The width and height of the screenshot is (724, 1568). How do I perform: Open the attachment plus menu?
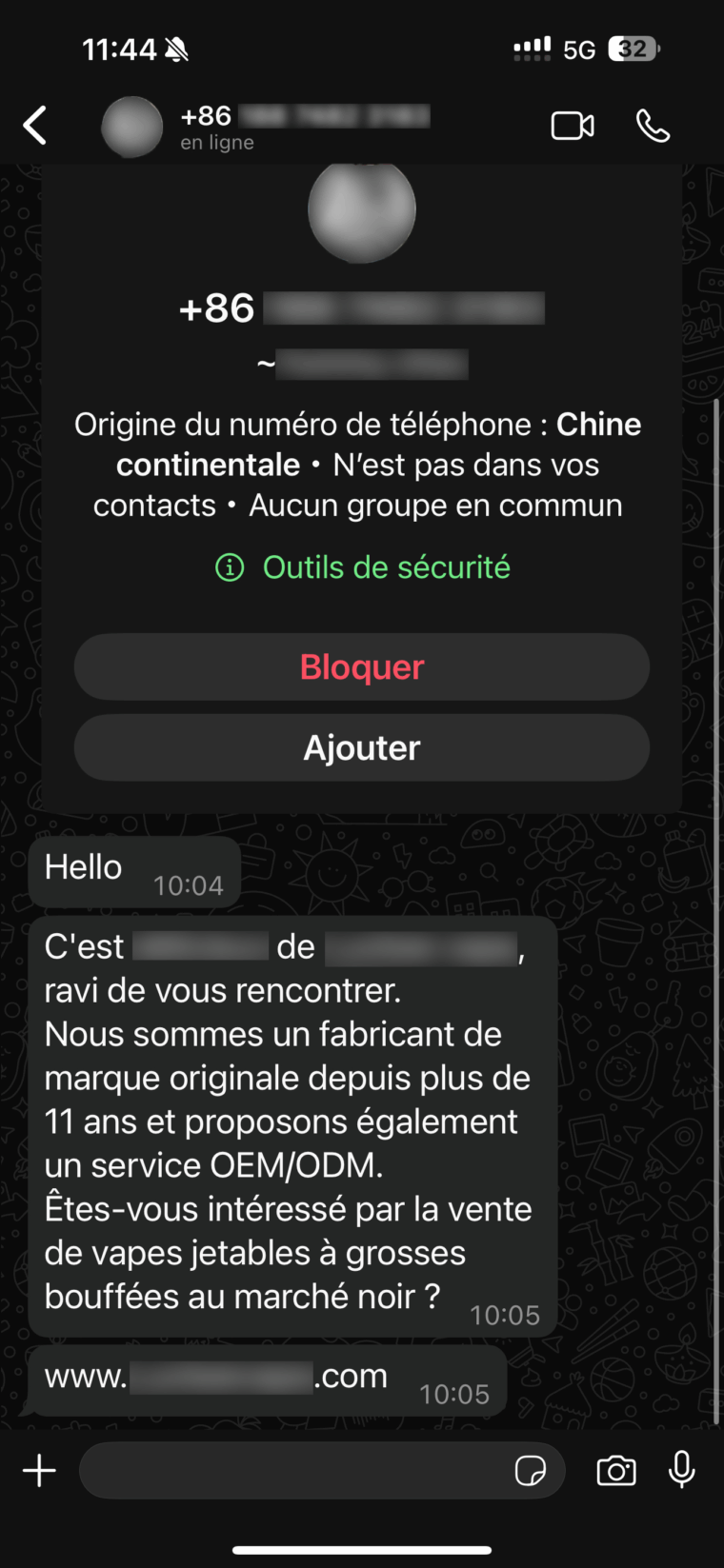(39, 1471)
